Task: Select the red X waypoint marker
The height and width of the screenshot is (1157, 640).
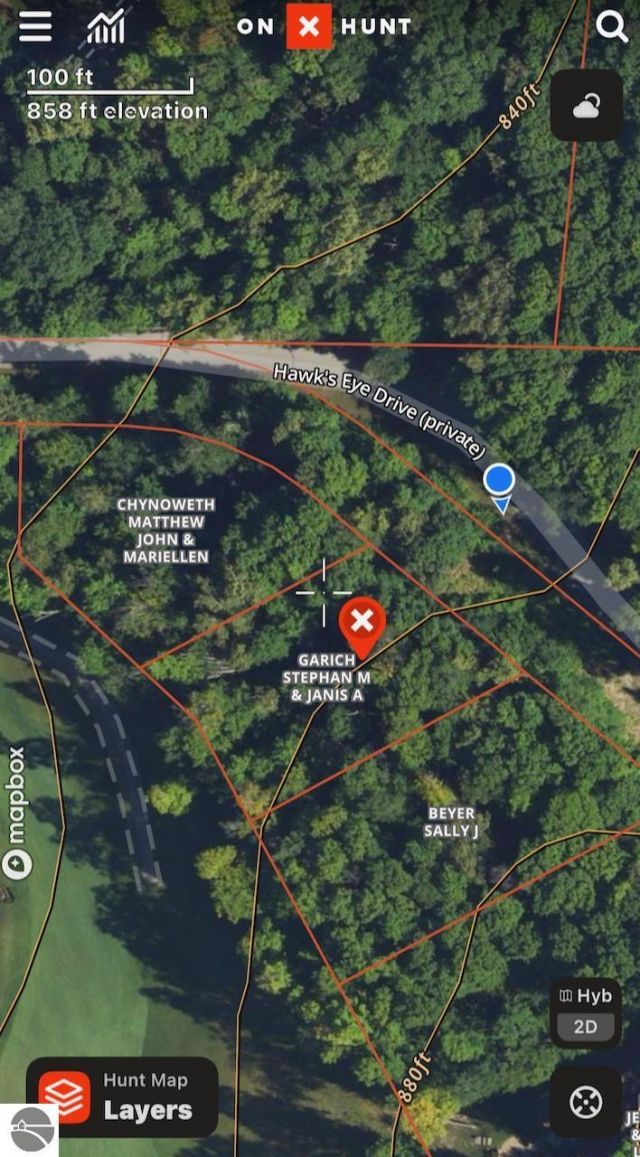Action: click(x=362, y=623)
